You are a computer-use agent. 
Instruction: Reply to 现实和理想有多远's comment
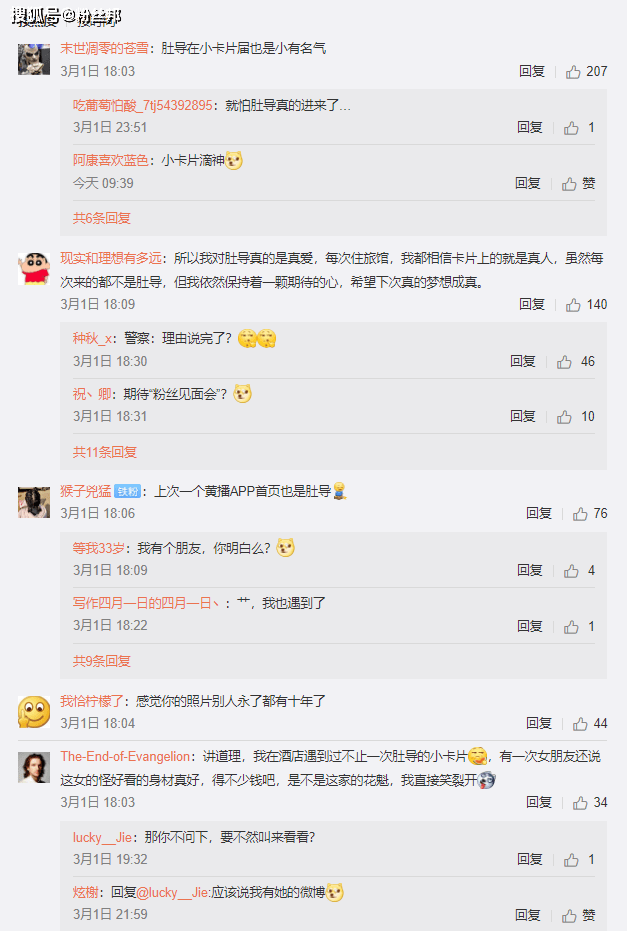pyautogui.click(x=531, y=305)
